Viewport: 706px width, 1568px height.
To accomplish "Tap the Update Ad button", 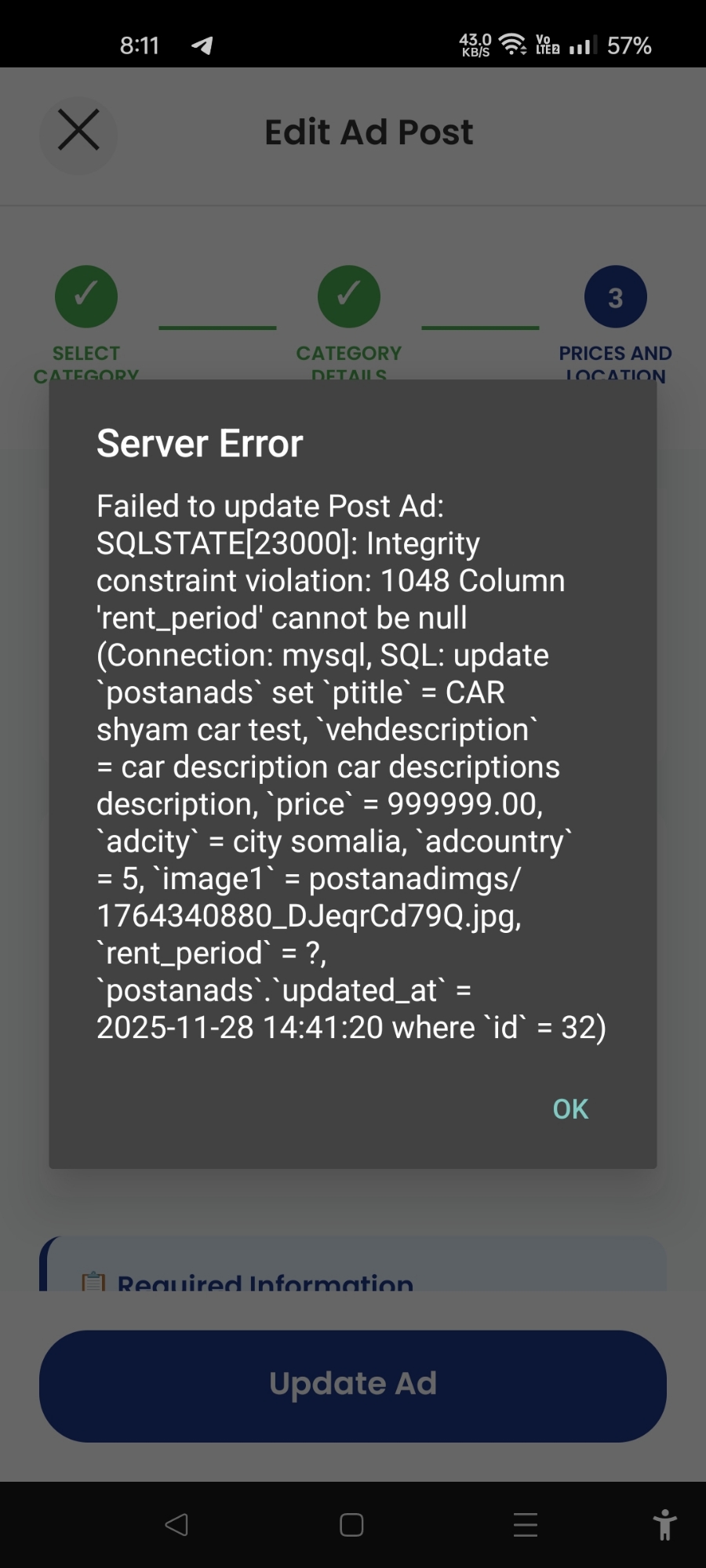I will click(353, 1385).
